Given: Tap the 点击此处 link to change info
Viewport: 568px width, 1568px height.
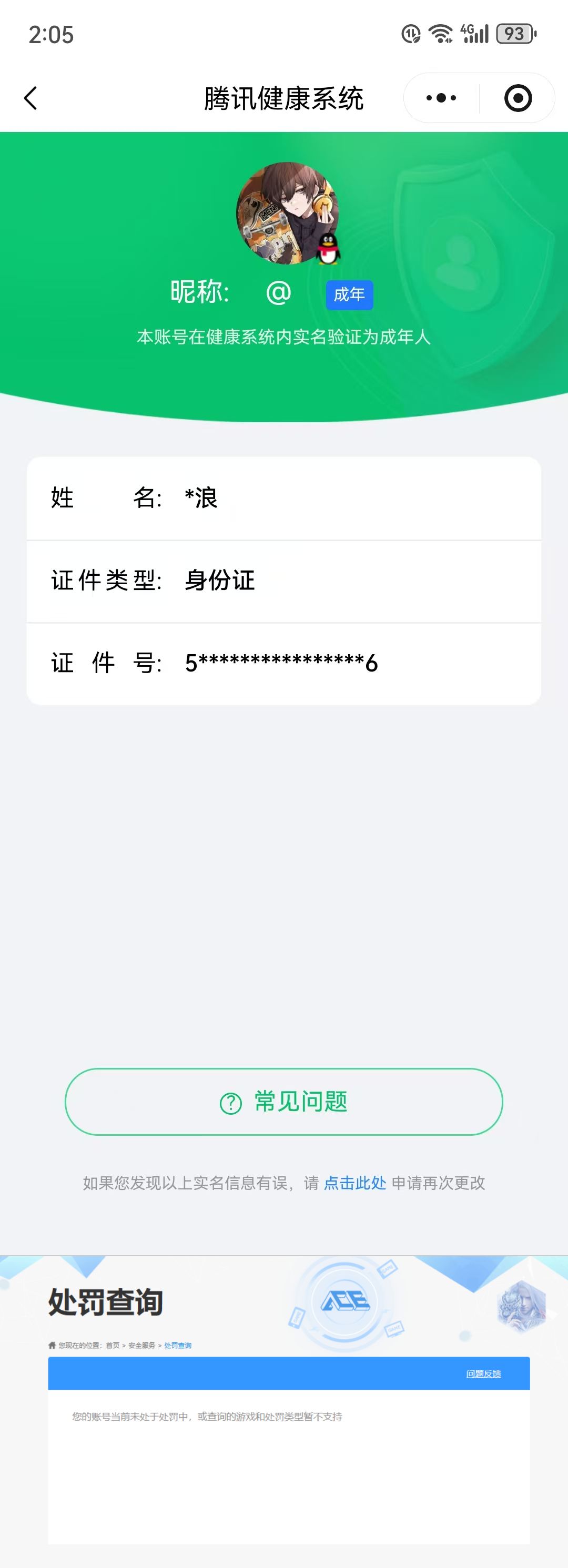Looking at the screenshot, I should 355,1183.
